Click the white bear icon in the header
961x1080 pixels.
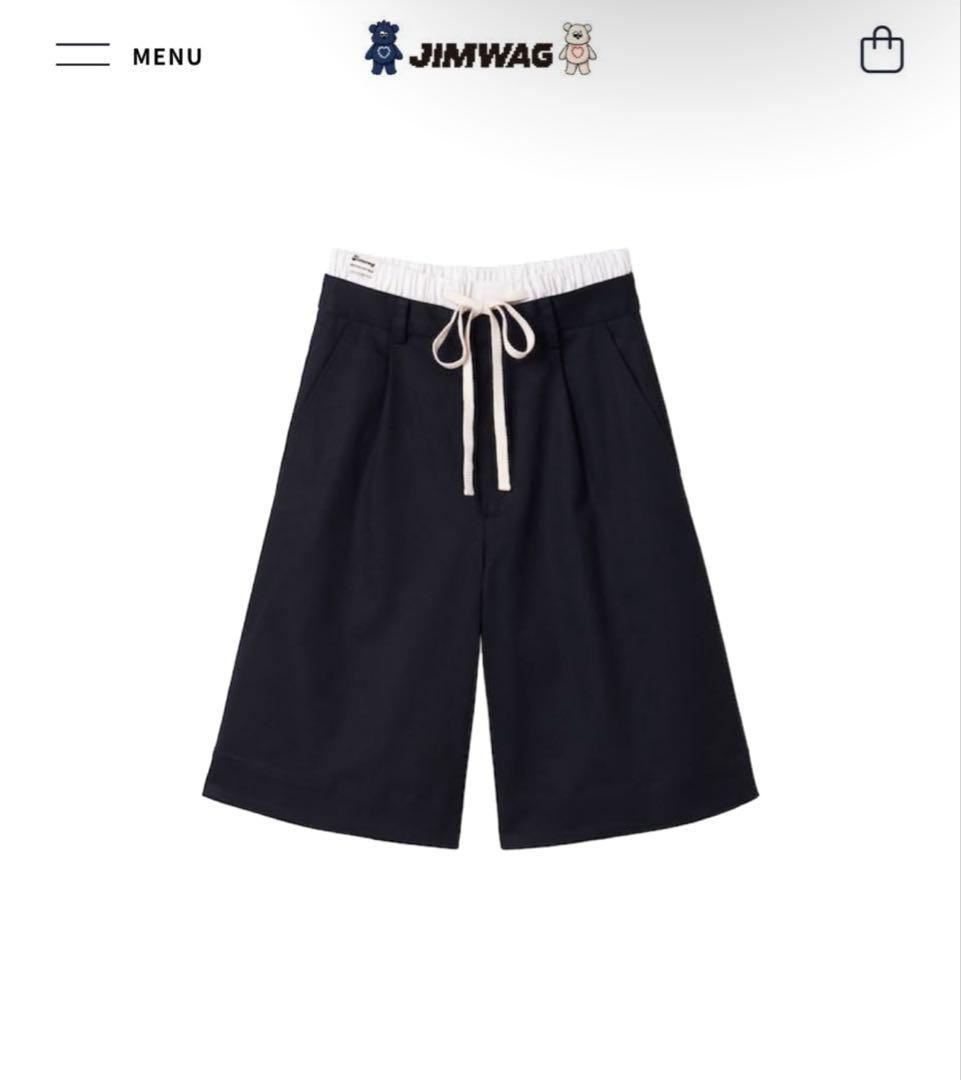point(577,47)
